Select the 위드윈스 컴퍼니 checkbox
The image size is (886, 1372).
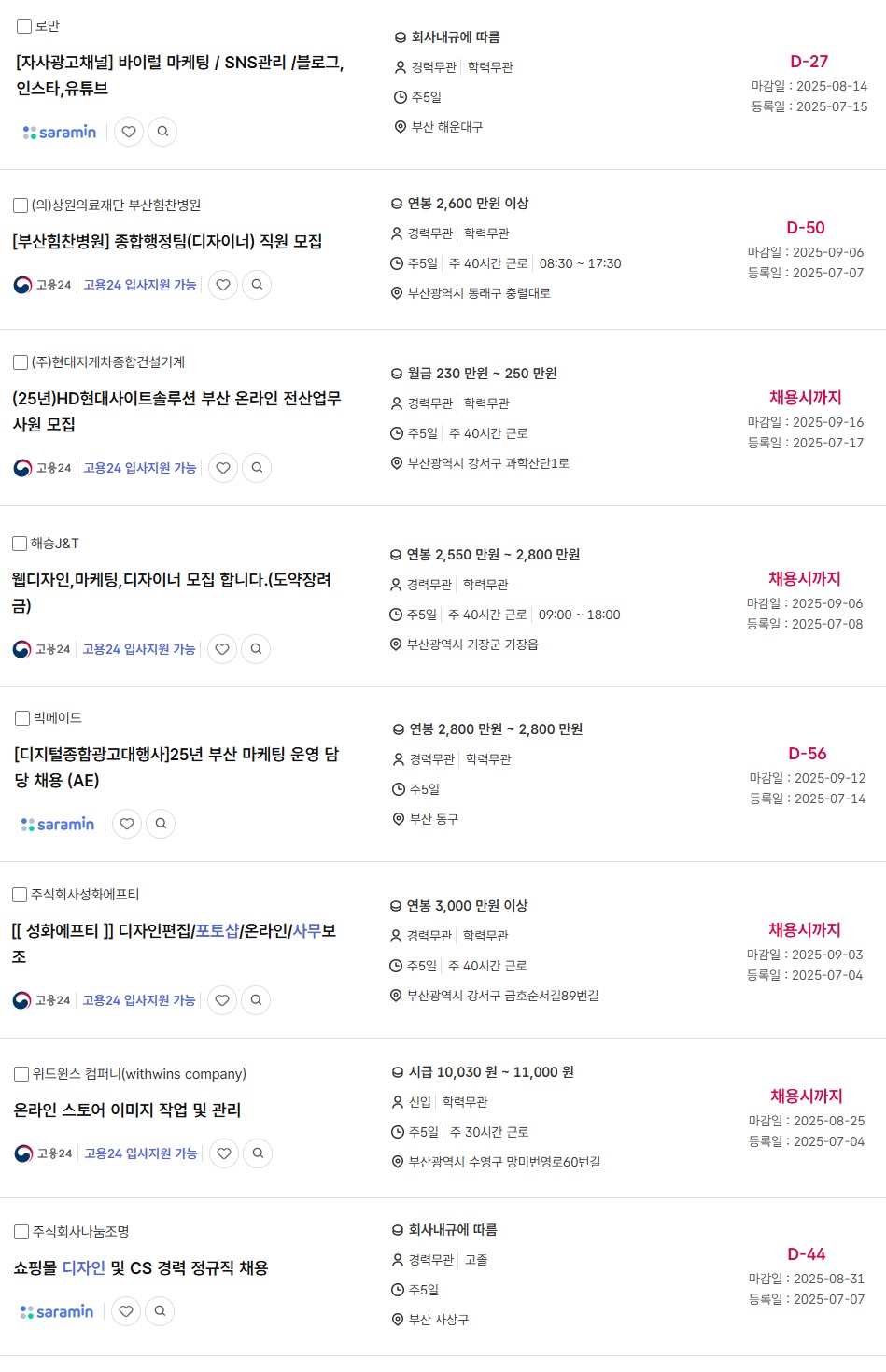click(x=21, y=1074)
